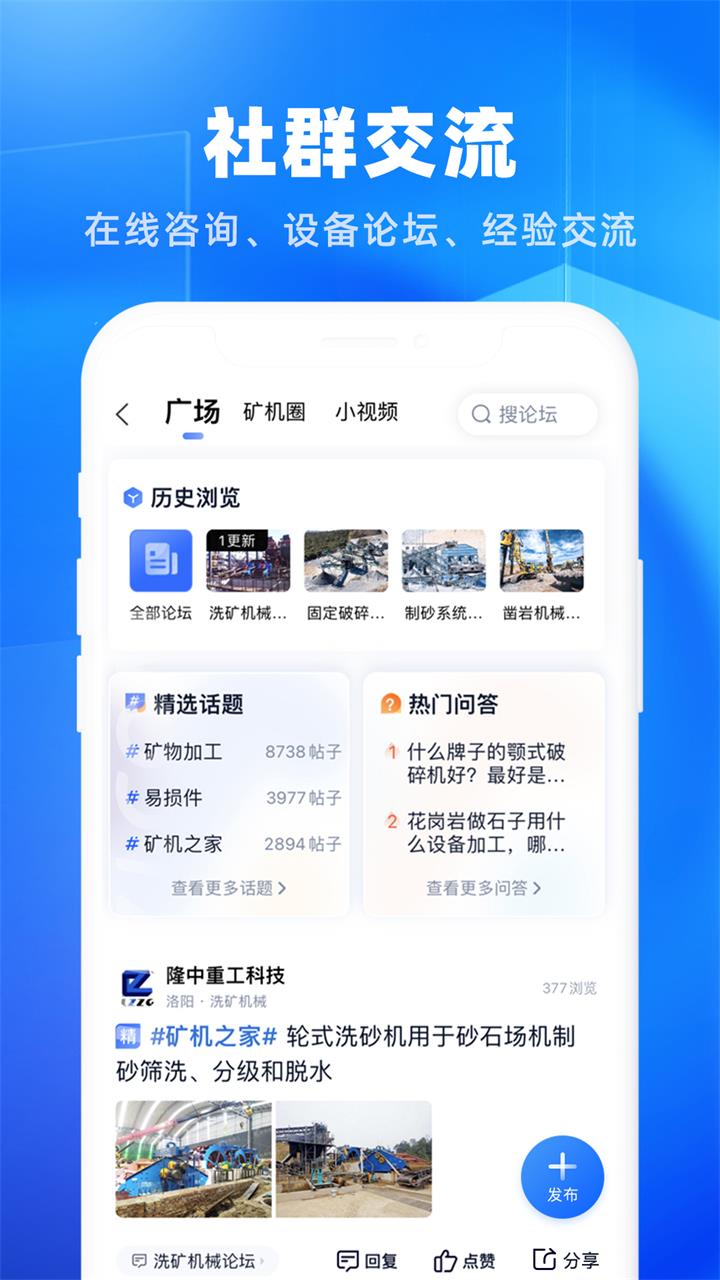The height and width of the screenshot is (1280, 720).
Task: Tap the 分享 share icon
Action: [545, 1258]
